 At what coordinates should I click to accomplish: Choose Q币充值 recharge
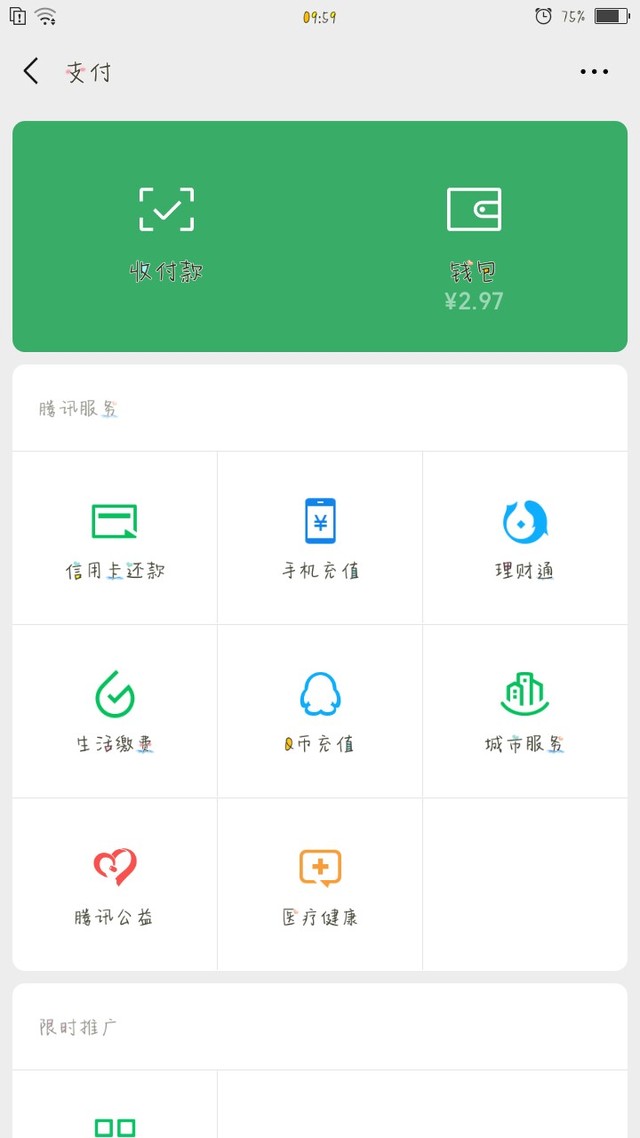click(x=320, y=711)
